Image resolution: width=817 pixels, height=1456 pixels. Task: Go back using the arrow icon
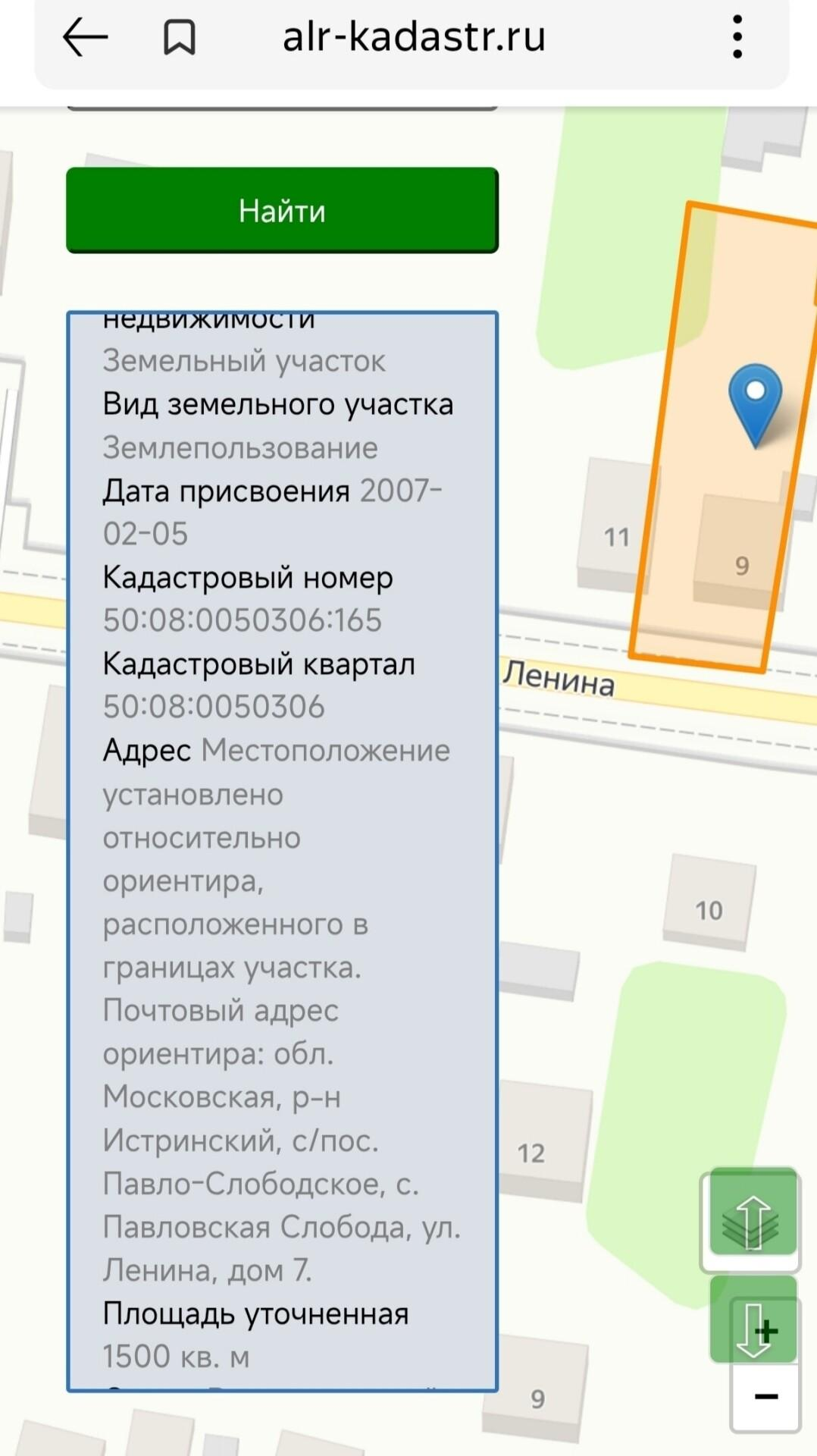tap(85, 37)
